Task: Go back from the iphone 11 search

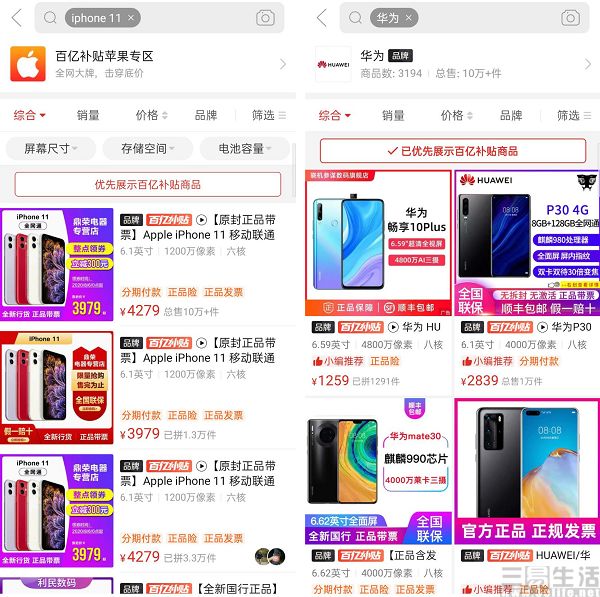Action: click(16, 18)
